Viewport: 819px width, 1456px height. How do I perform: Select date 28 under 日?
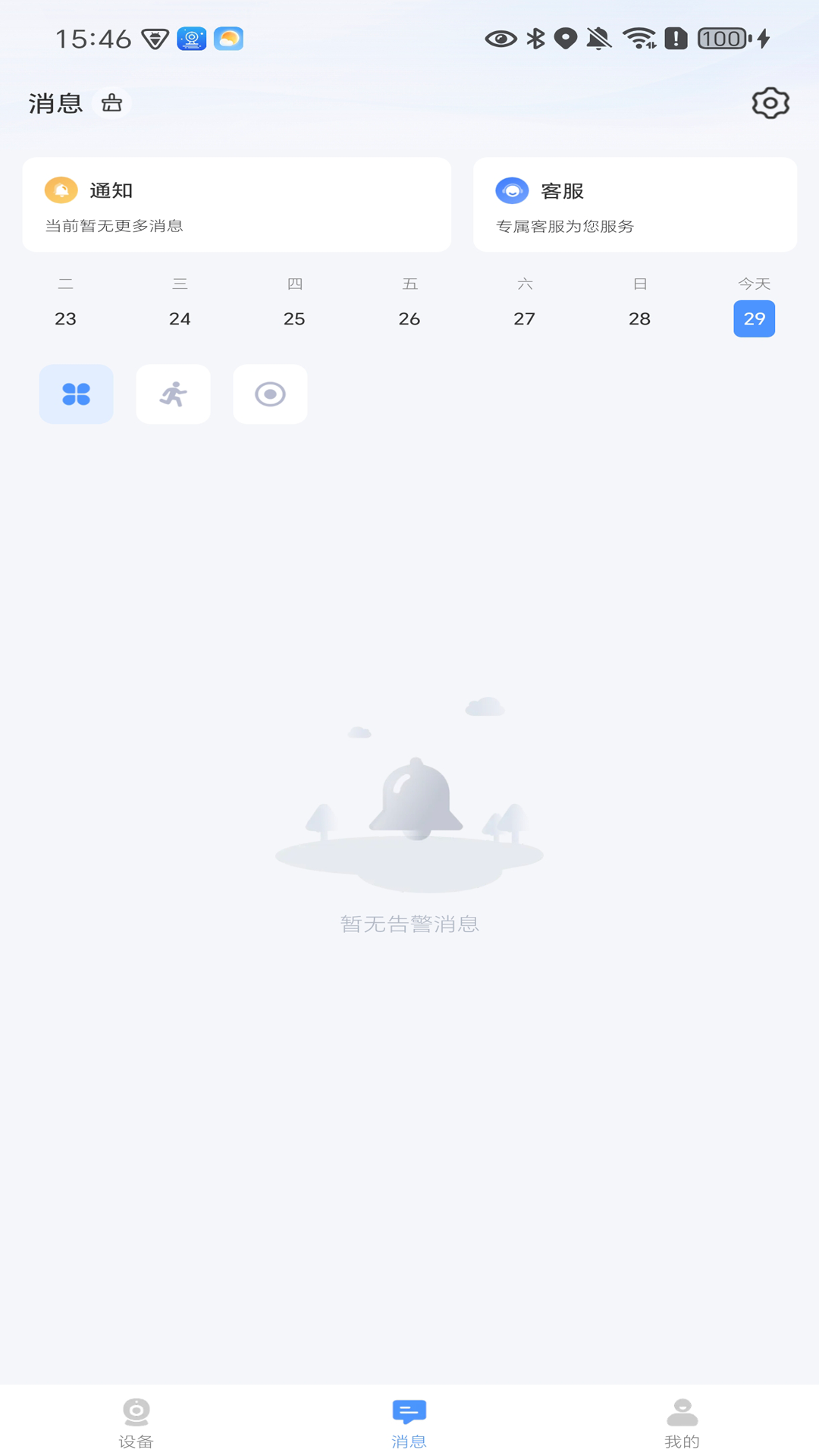(639, 318)
